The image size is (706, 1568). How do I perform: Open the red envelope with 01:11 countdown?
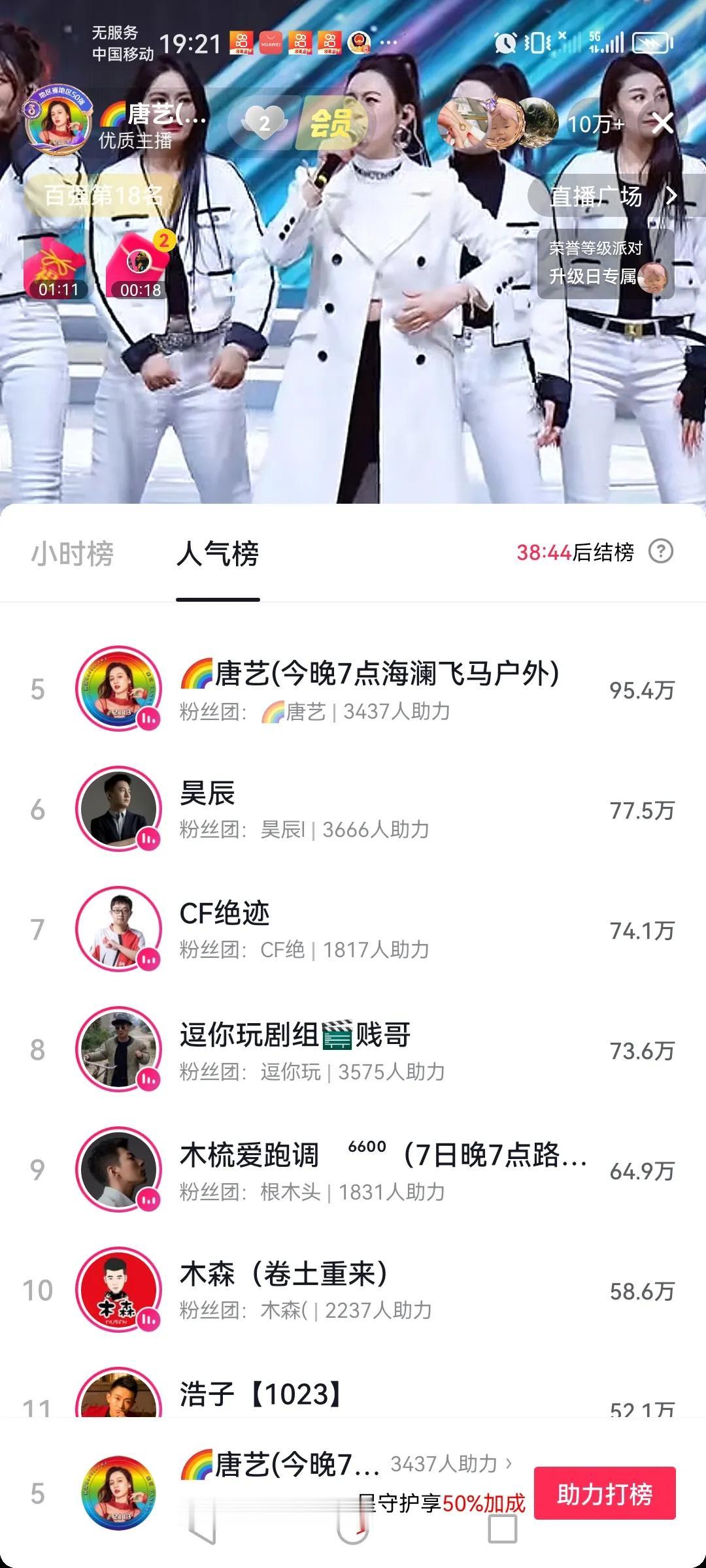56,267
